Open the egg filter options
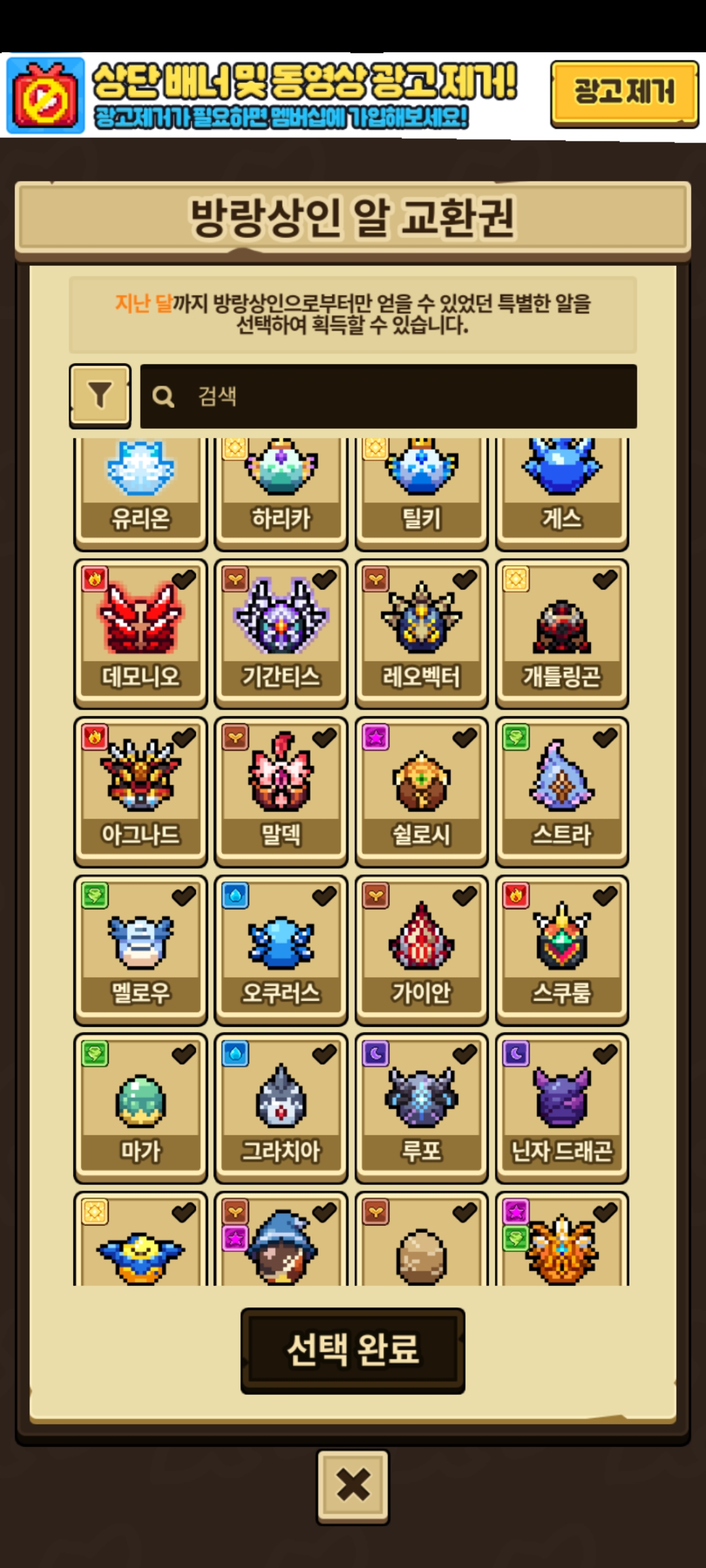 point(100,396)
